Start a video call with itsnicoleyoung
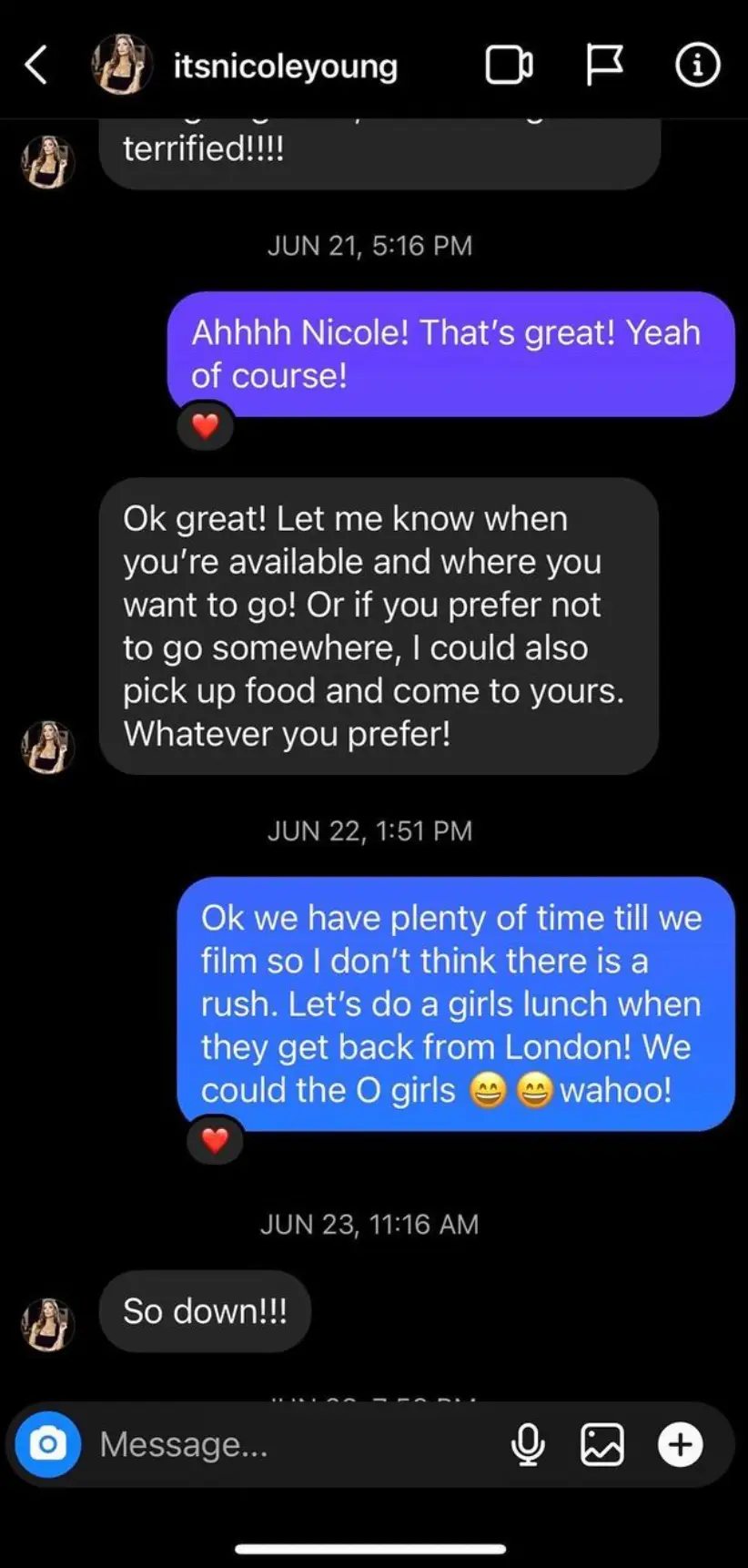The height and width of the screenshot is (1568, 748). click(x=509, y=65)
